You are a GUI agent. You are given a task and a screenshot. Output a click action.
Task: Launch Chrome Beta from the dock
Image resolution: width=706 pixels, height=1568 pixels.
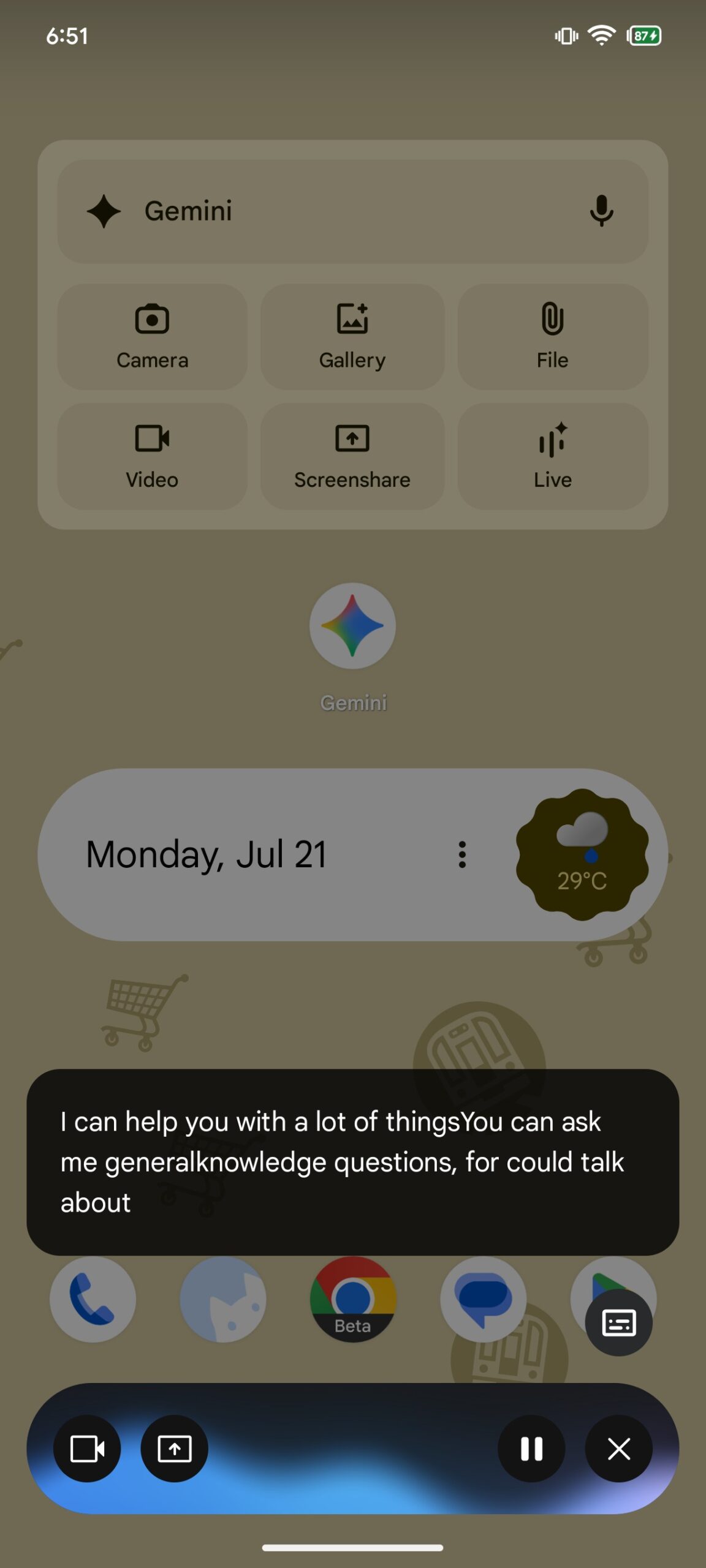(352, 1298)
